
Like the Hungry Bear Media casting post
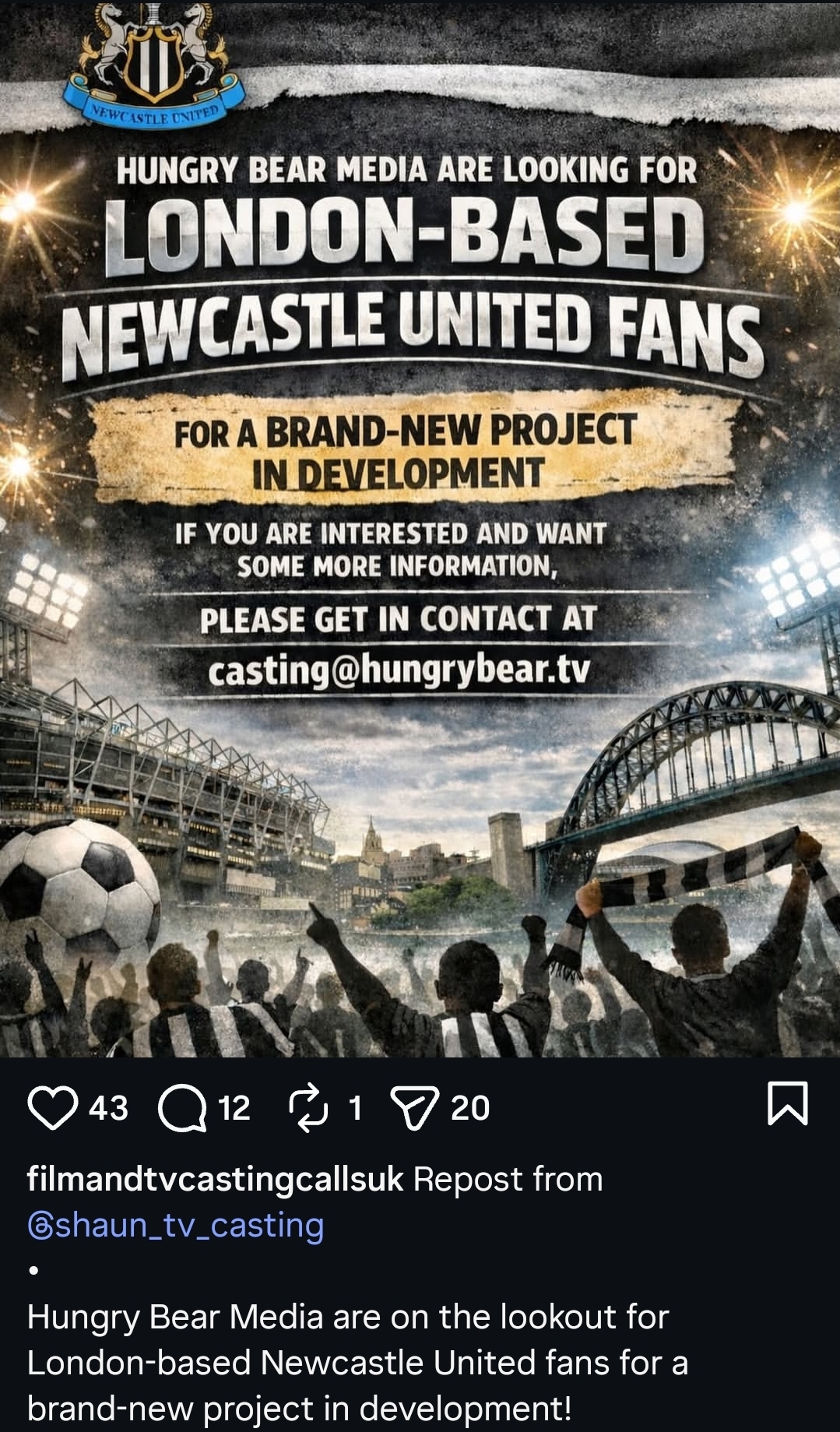click(53, 1107)
